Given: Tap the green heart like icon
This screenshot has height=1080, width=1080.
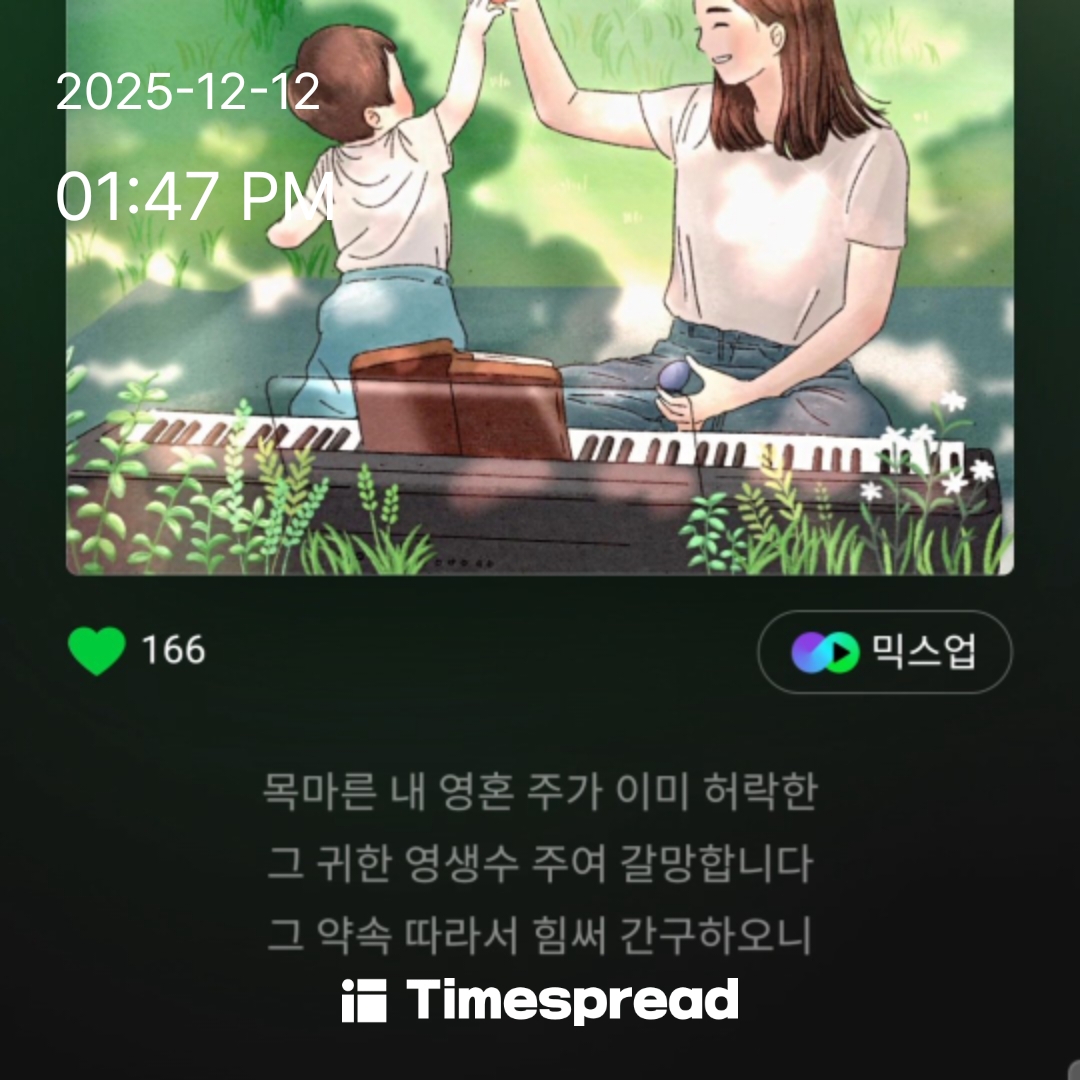Looking at the screenshot, I should (x=97, y=651).
